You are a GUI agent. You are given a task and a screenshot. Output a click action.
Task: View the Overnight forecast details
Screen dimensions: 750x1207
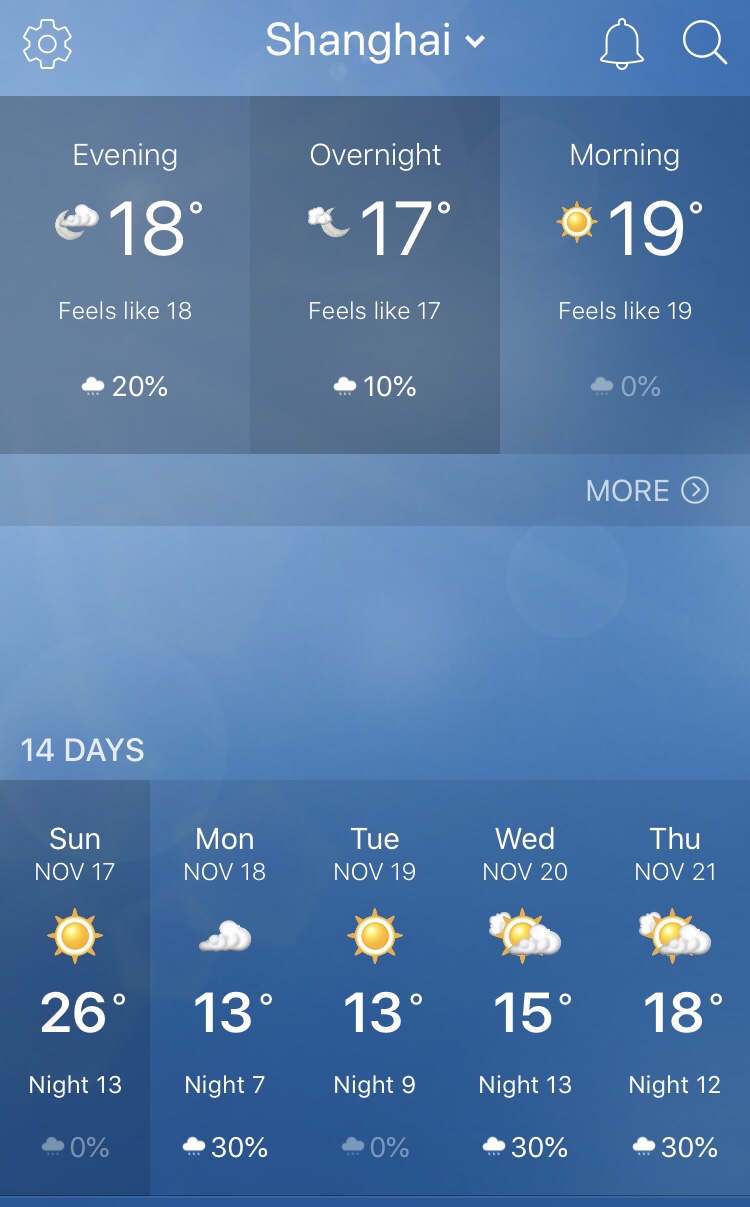pyautogui.click(x=375, y=275)
